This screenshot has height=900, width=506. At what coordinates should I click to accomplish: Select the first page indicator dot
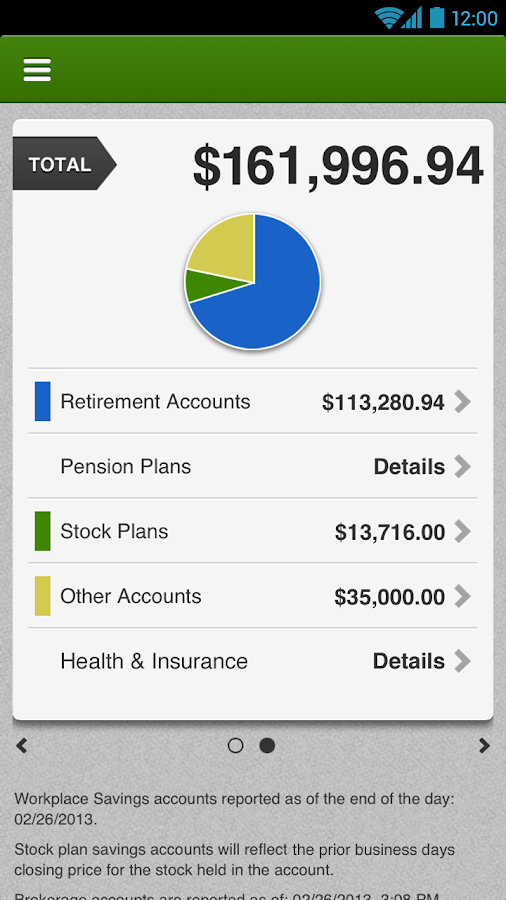point(235,746)
